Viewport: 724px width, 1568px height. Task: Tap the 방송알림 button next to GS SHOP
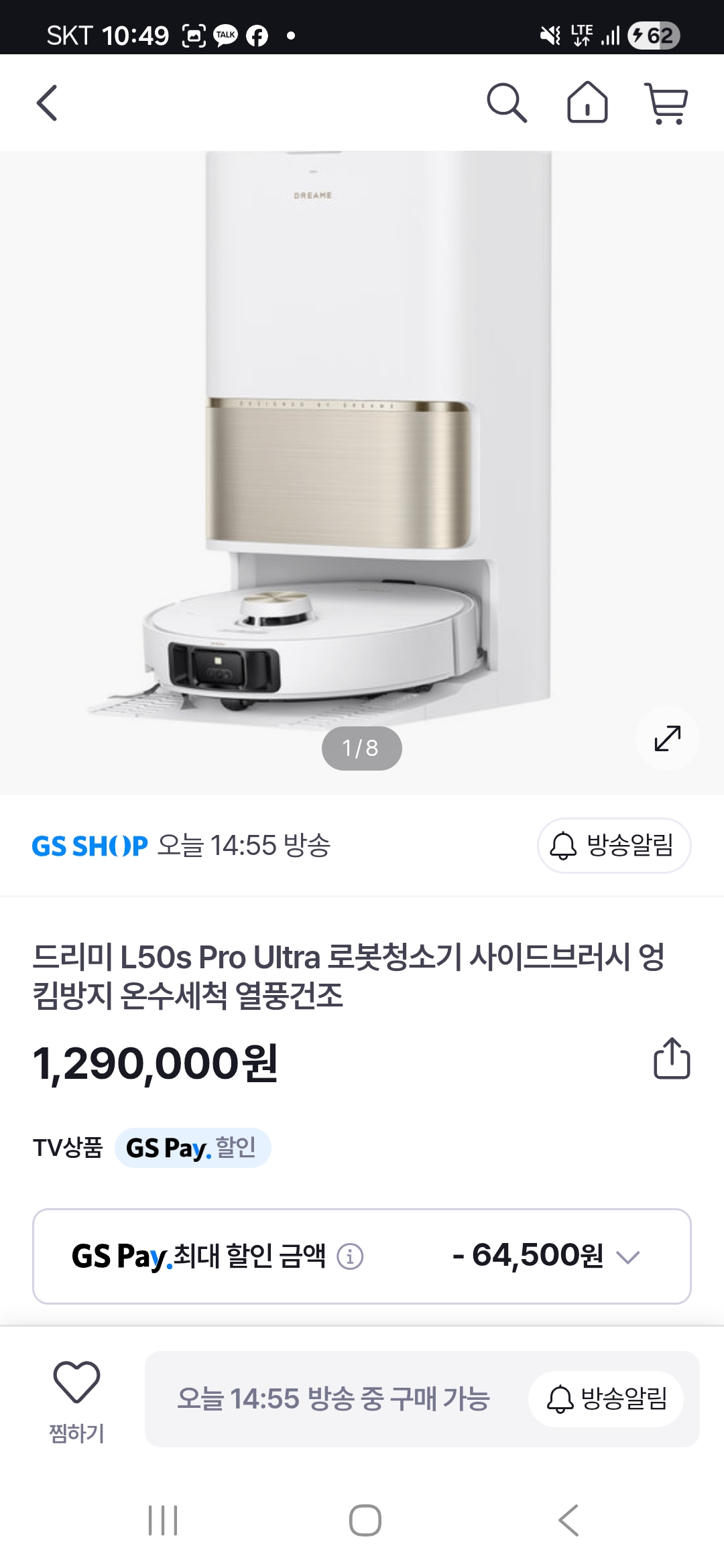[613, 845]
